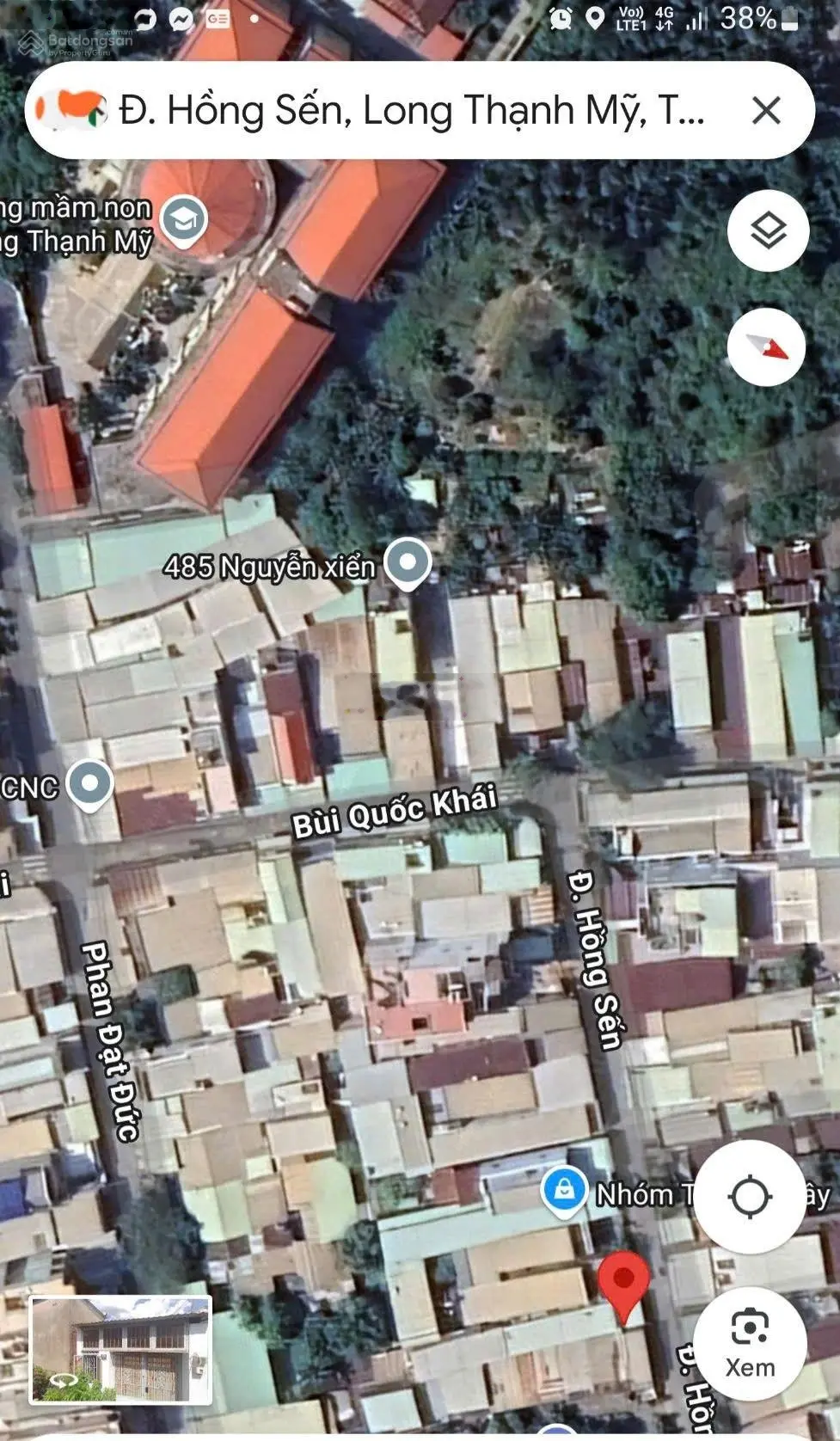
Task: Select the CNC place marker
Action: (x=90, y=783)
